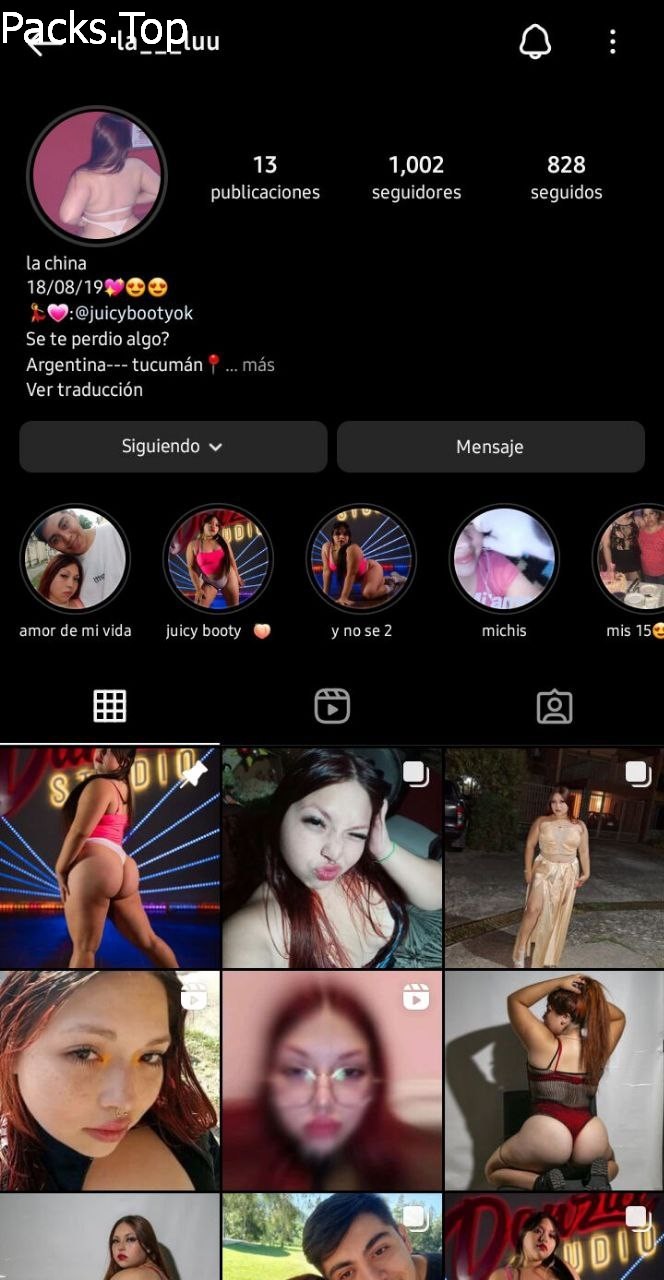664x1280 pixels.
Task: Open the notifications bell
Action: point(535,41)
